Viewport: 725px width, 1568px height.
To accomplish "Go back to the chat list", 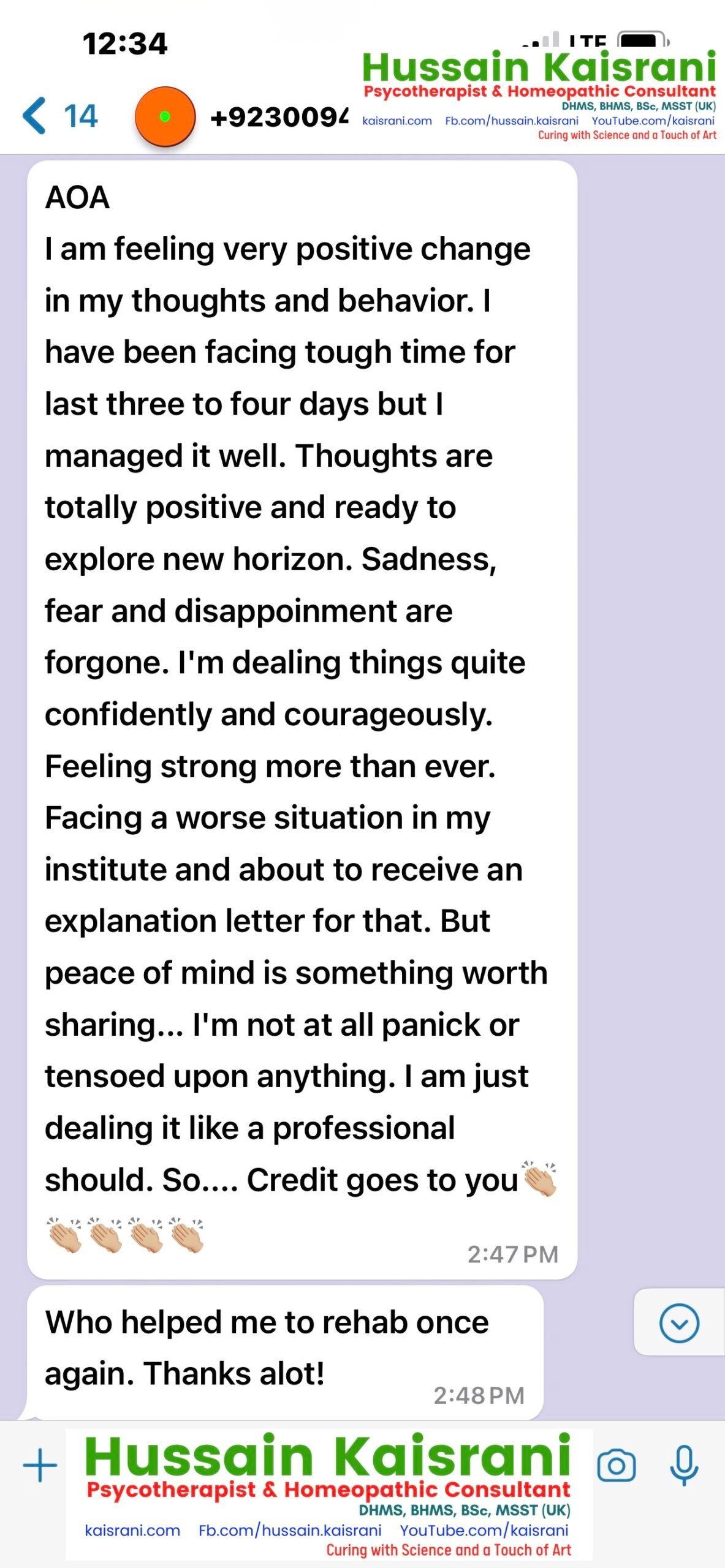I will [59, 116].
